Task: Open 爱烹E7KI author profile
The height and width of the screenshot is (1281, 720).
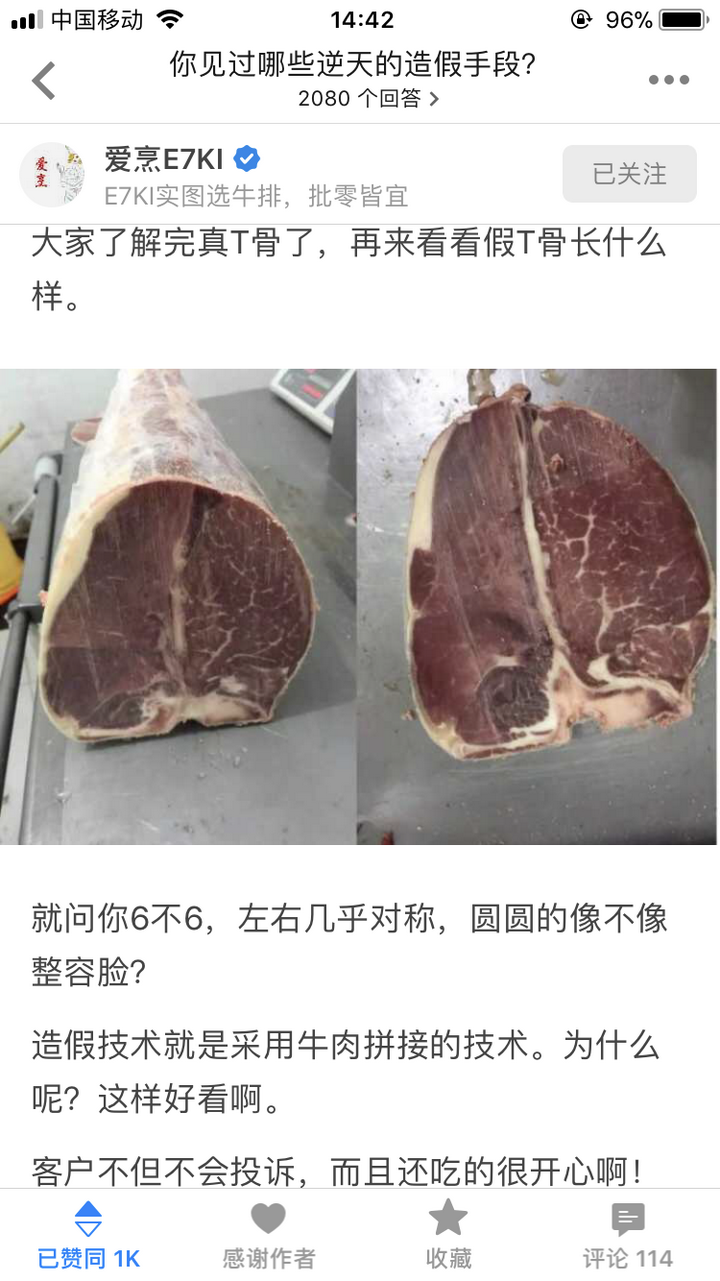Action: pos(163,159)
